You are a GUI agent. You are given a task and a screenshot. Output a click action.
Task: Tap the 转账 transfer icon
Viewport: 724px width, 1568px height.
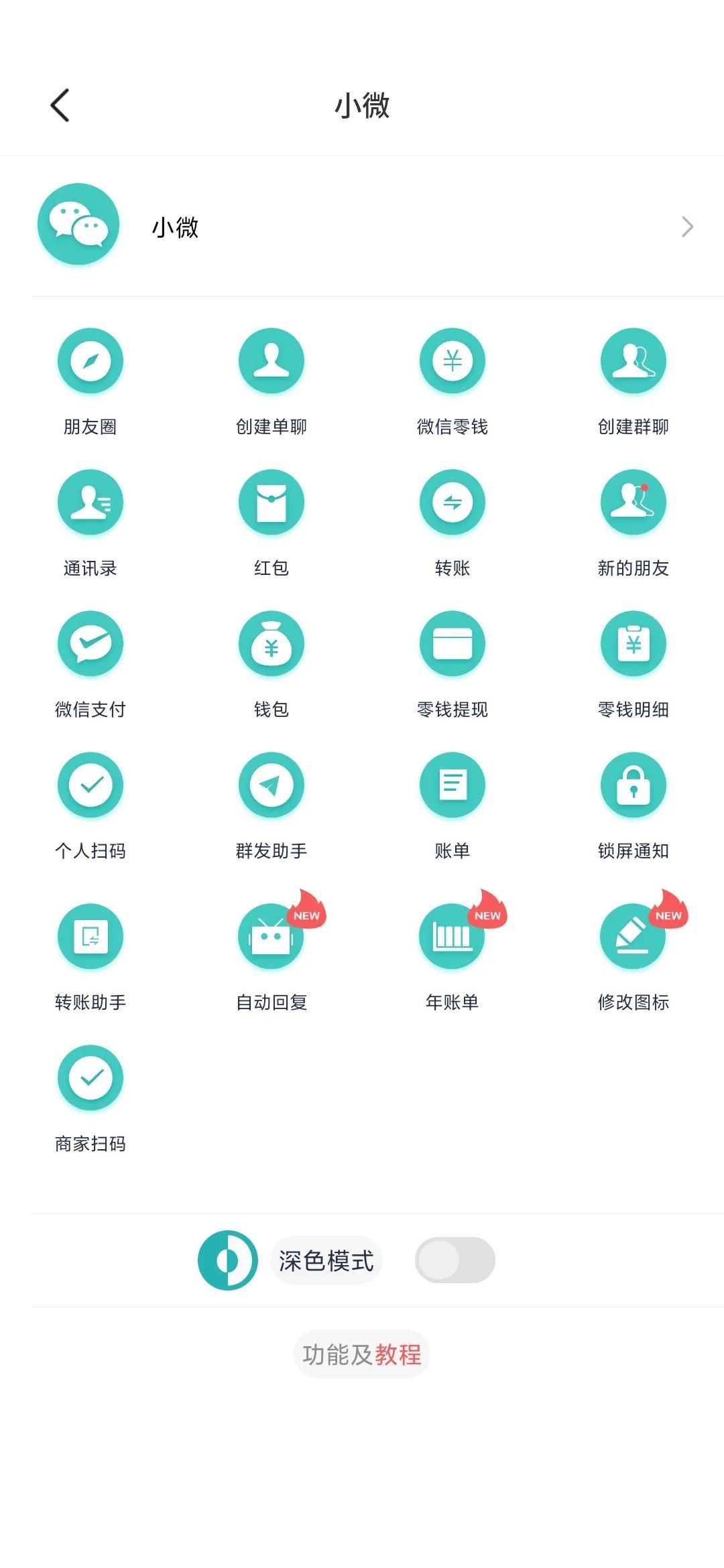(x=452, y=502)
